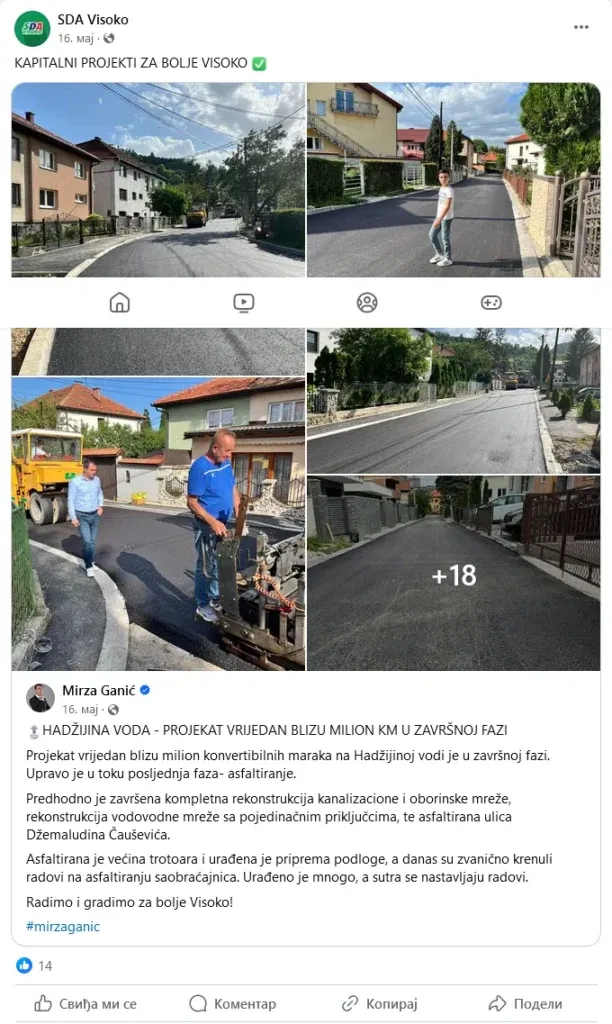
Task: Like the post with Свиђа ми се
Action: pyautogui.click(x=86, y=1003)
